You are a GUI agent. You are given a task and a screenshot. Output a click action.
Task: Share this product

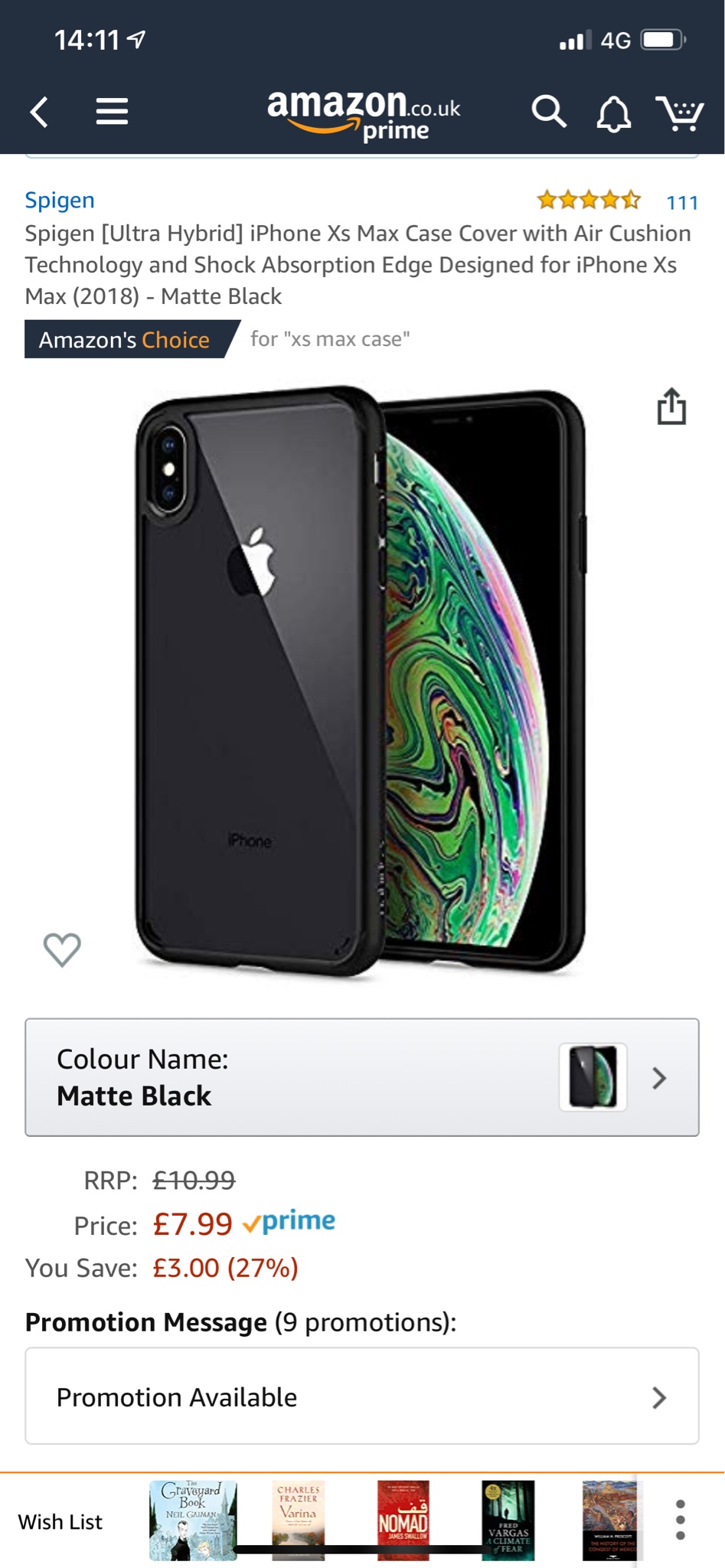(x=671, y=406)
